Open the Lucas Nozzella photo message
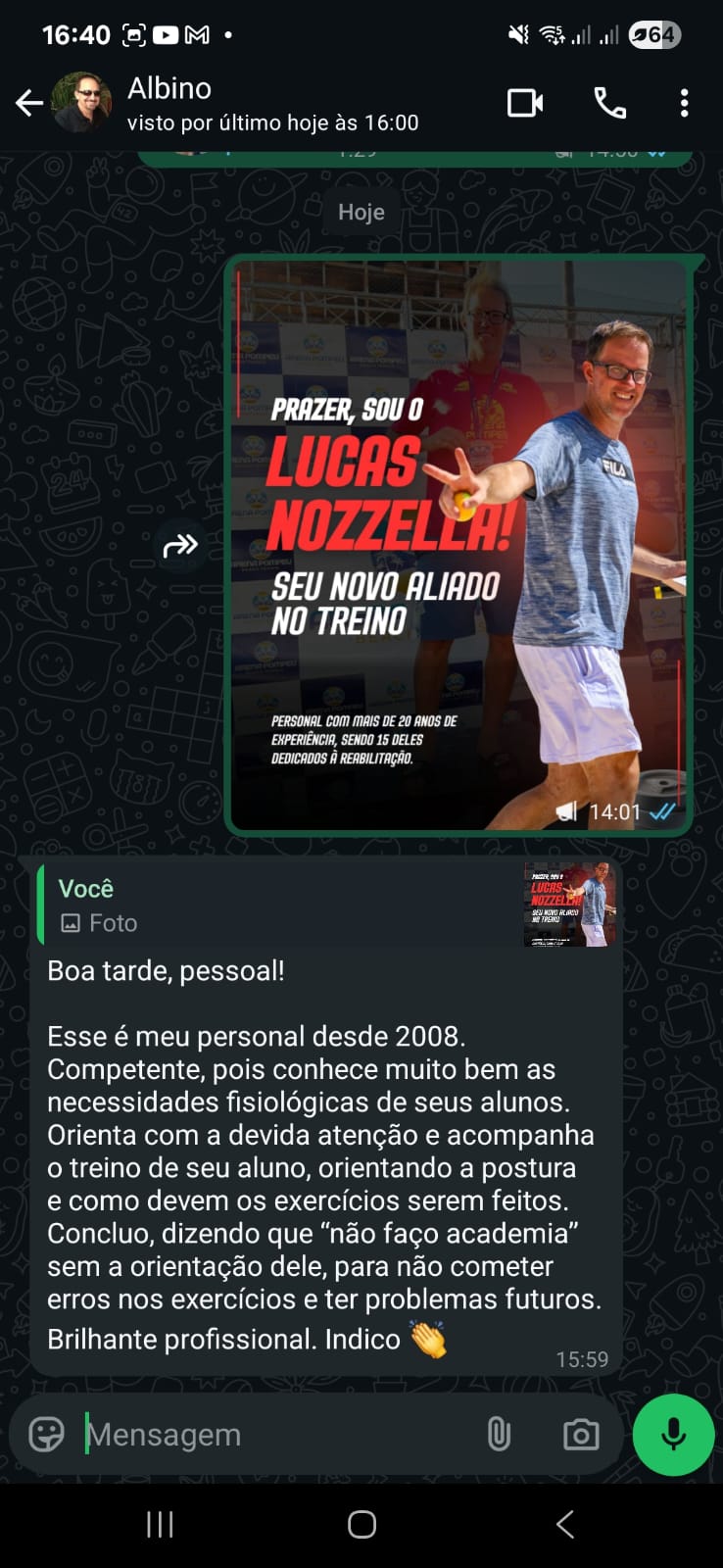The height and width of the screenshot is (1568, 723). [x=458, y=544]
